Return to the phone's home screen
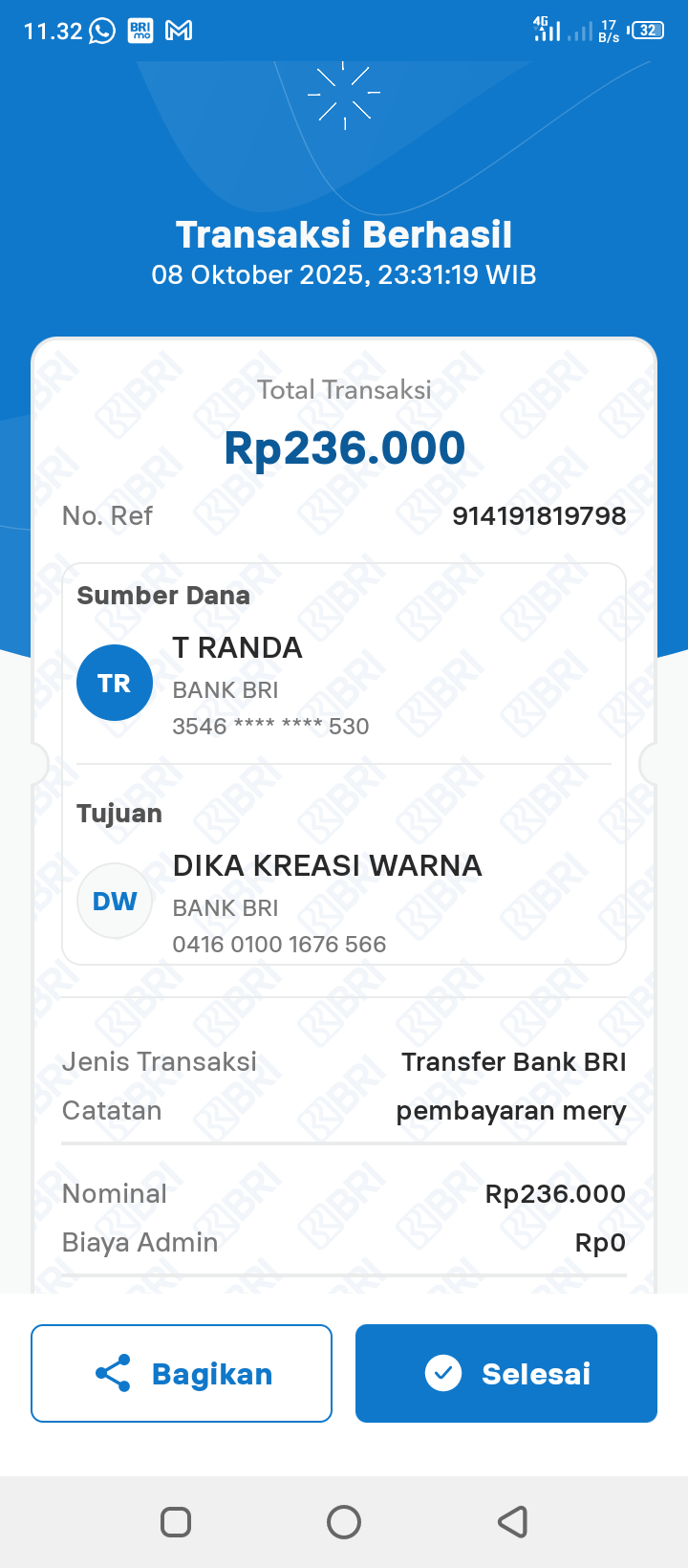 (x=344, y=1521)
